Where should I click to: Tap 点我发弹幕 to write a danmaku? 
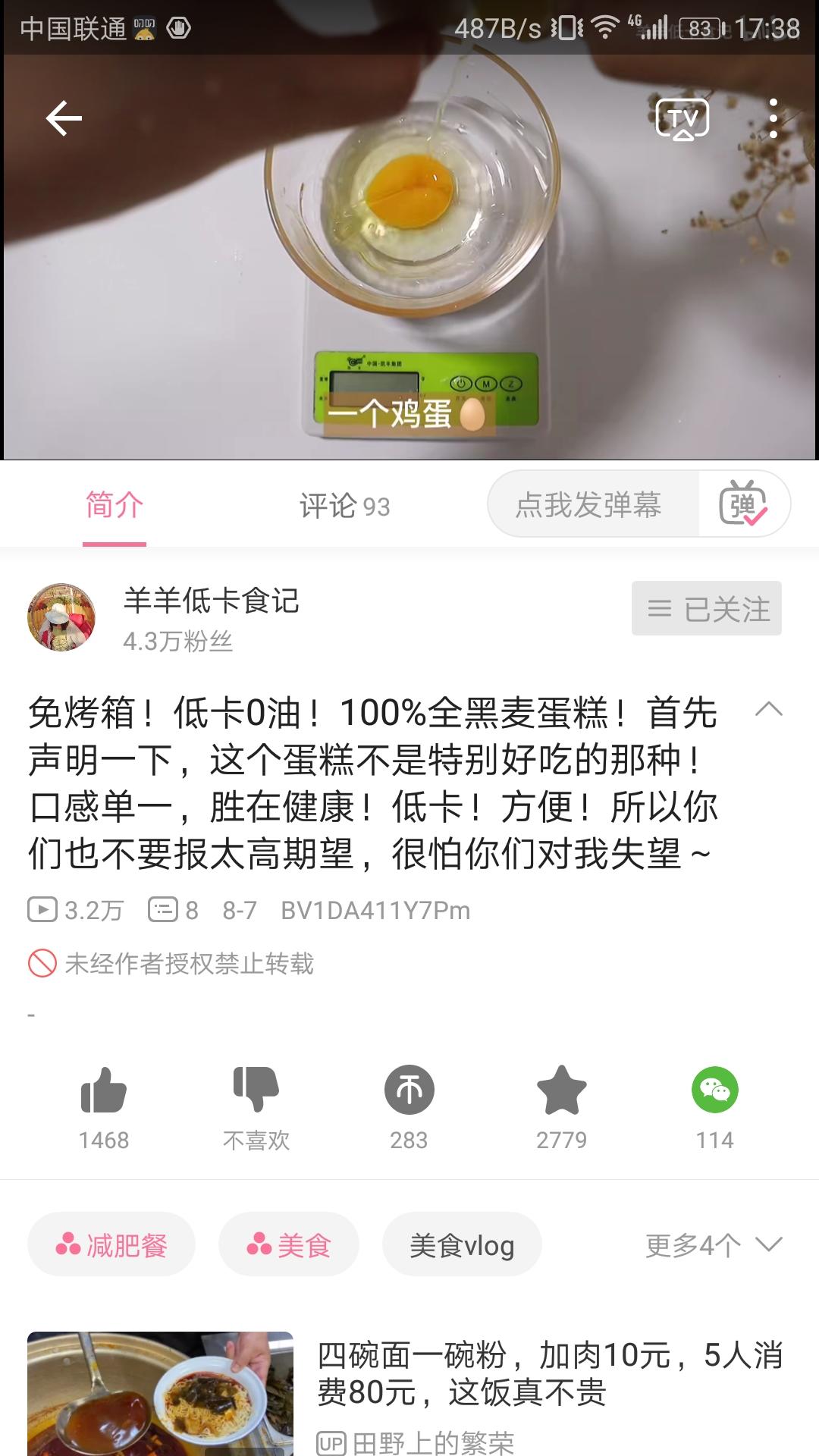coord(589,504)
